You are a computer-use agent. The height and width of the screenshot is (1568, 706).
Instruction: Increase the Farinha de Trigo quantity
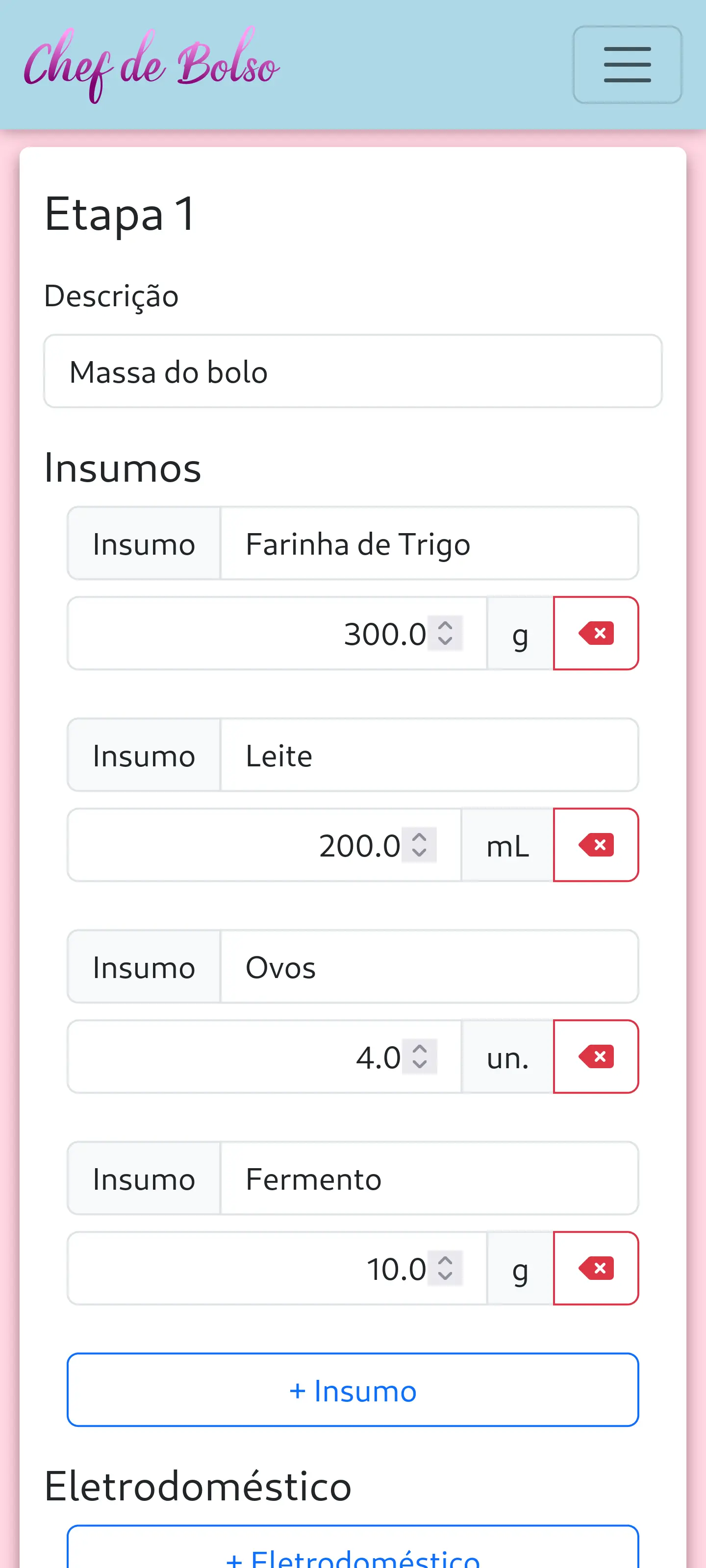coord(445,625)
